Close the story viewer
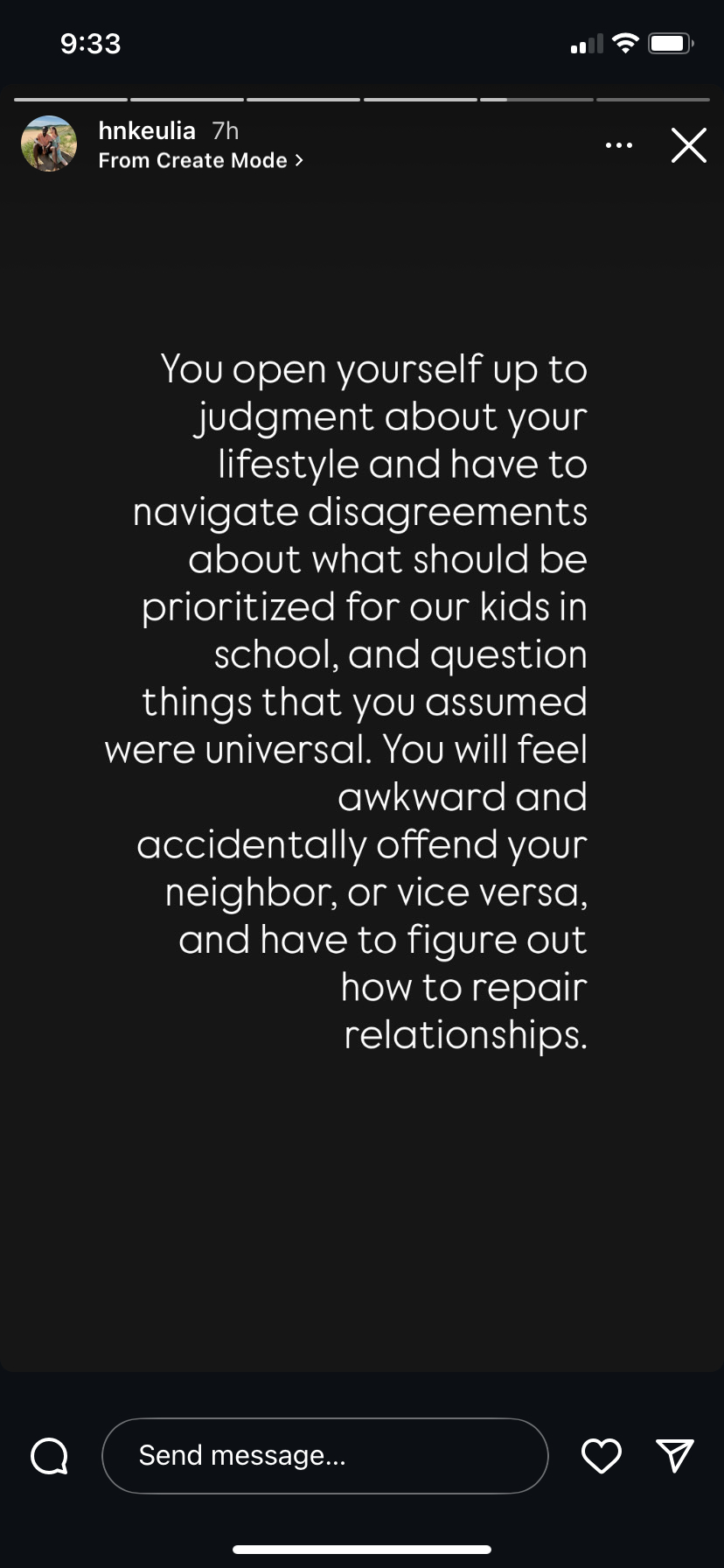Image resolution: width=724 pixels, height=1568 pixels. click(x=688, y=145)
